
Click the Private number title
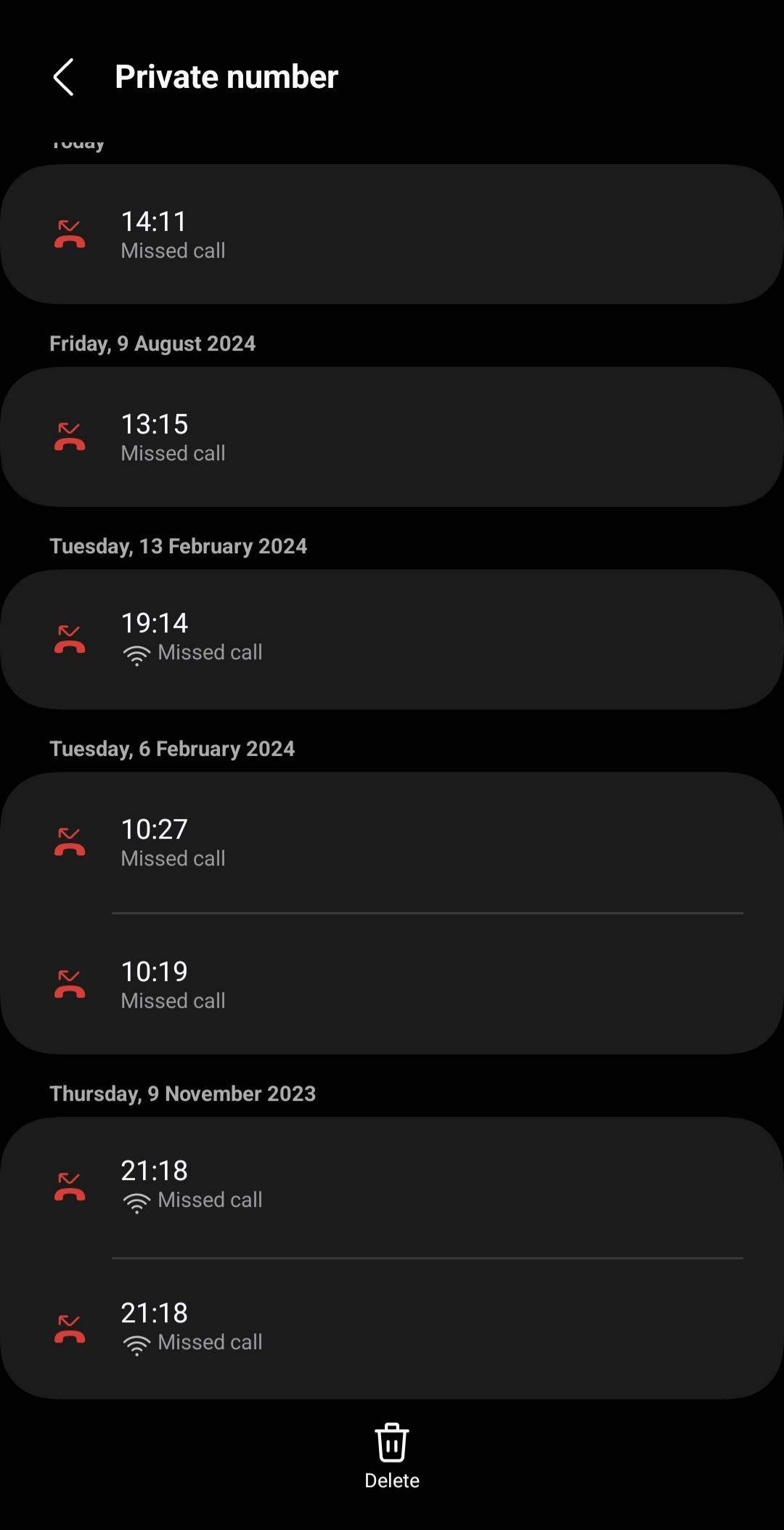click(226, 76)
